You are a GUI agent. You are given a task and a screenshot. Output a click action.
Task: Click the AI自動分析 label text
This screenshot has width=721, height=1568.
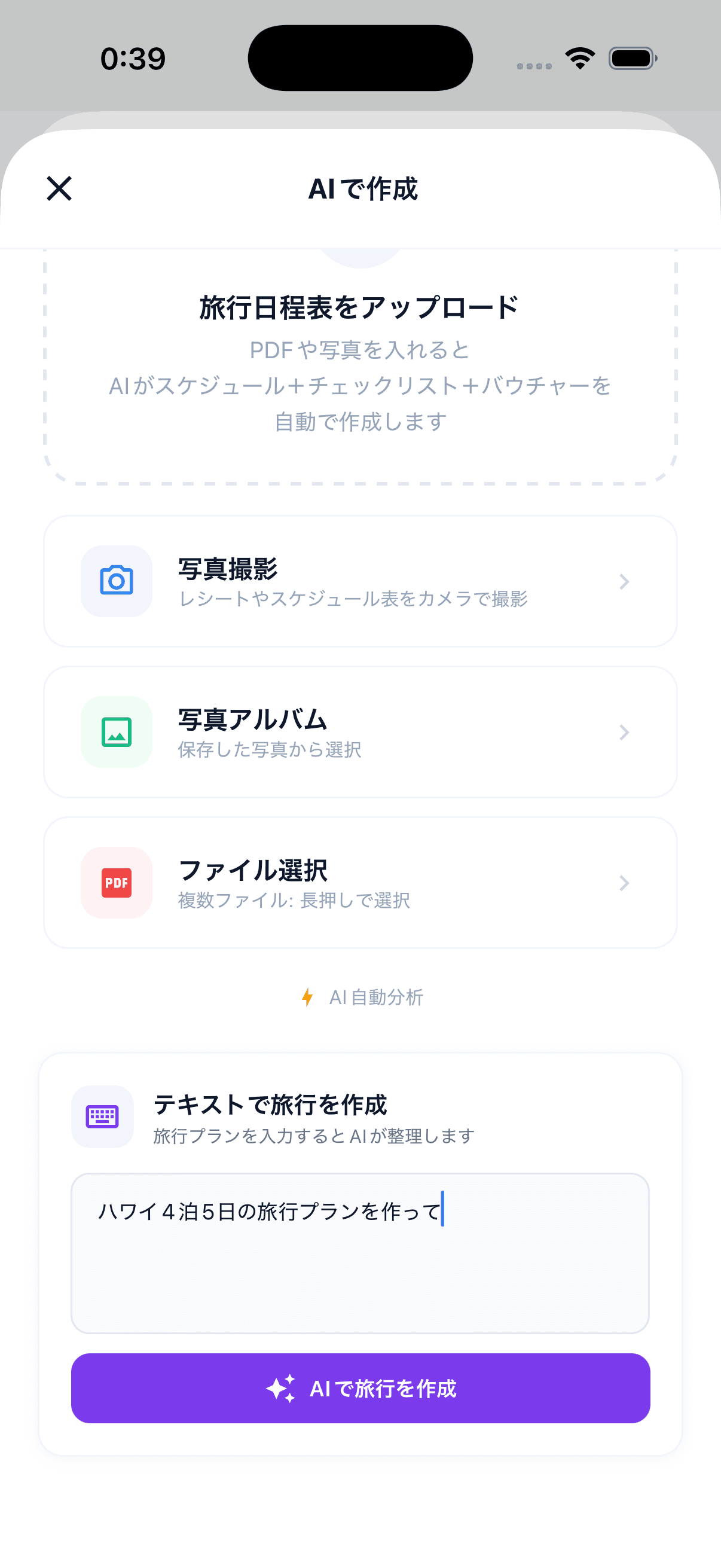pos(376,997)
